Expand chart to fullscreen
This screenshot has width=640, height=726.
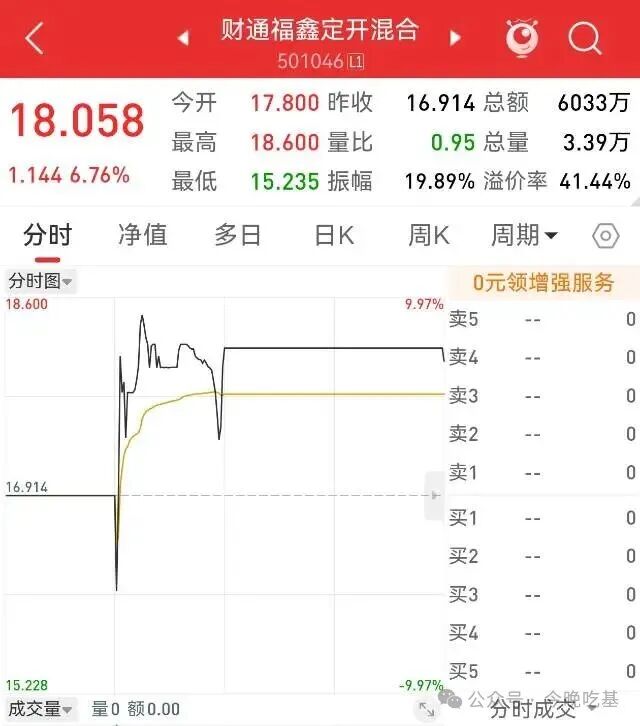tap(427, 709)
